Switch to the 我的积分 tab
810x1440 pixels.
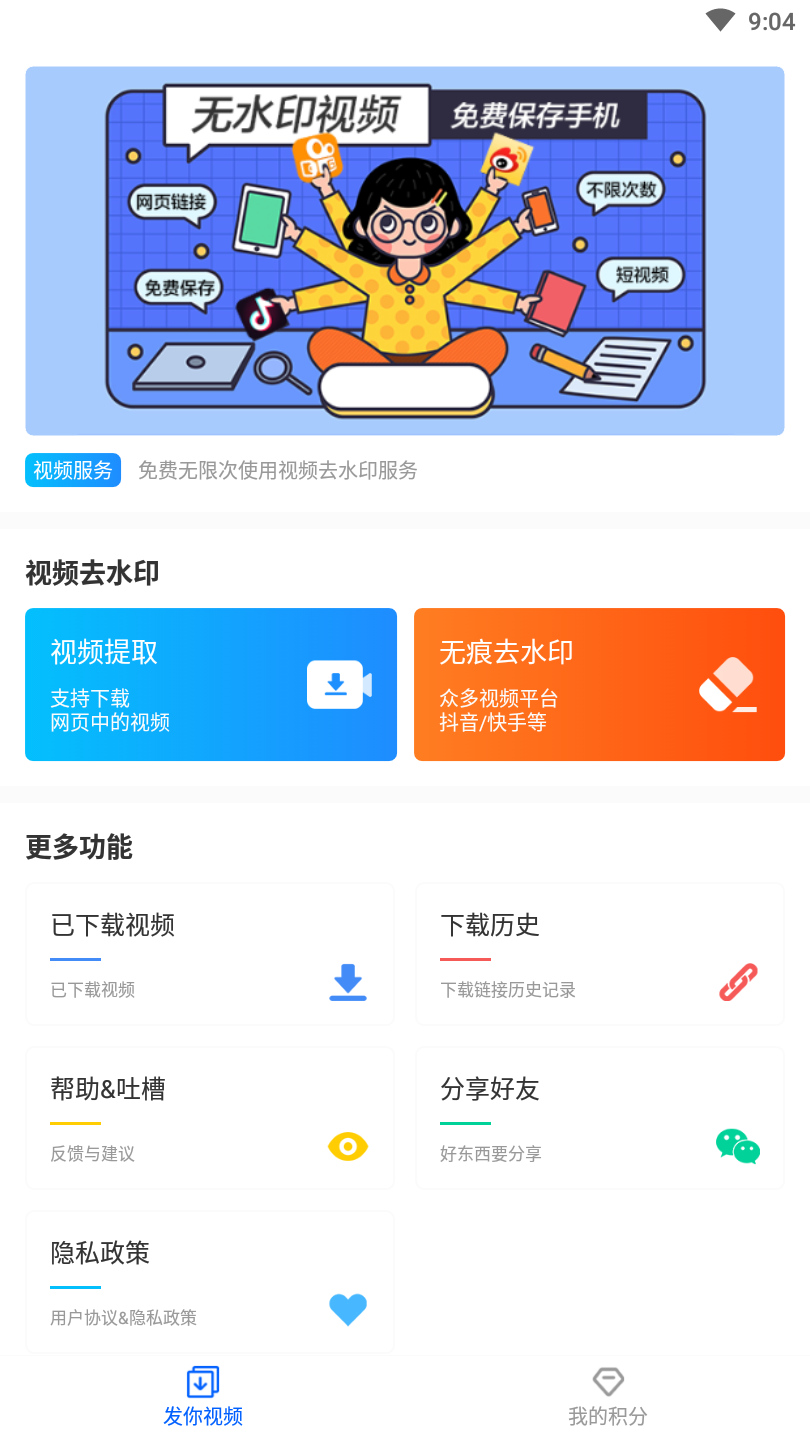[x=607, y=1397]
